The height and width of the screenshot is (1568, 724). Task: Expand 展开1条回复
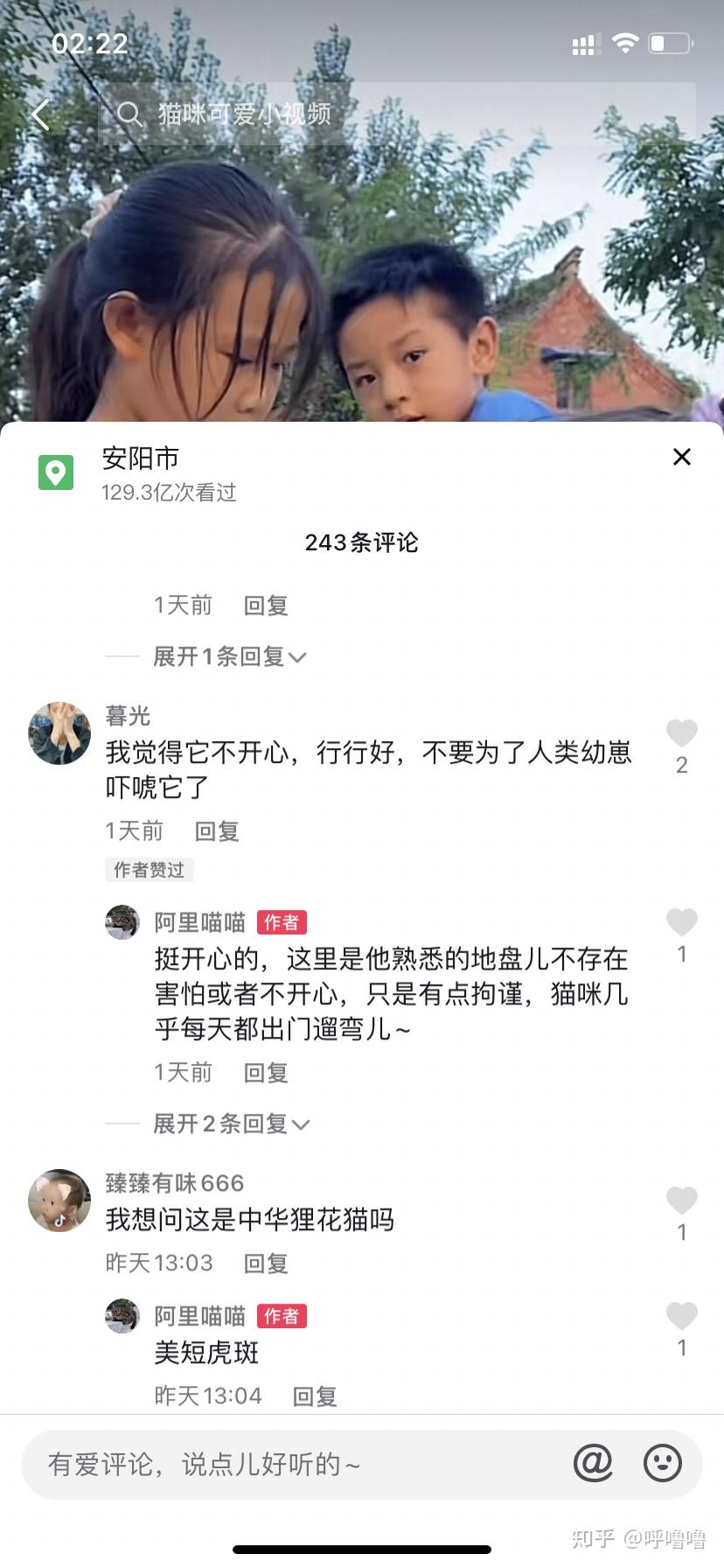(229, 656)
